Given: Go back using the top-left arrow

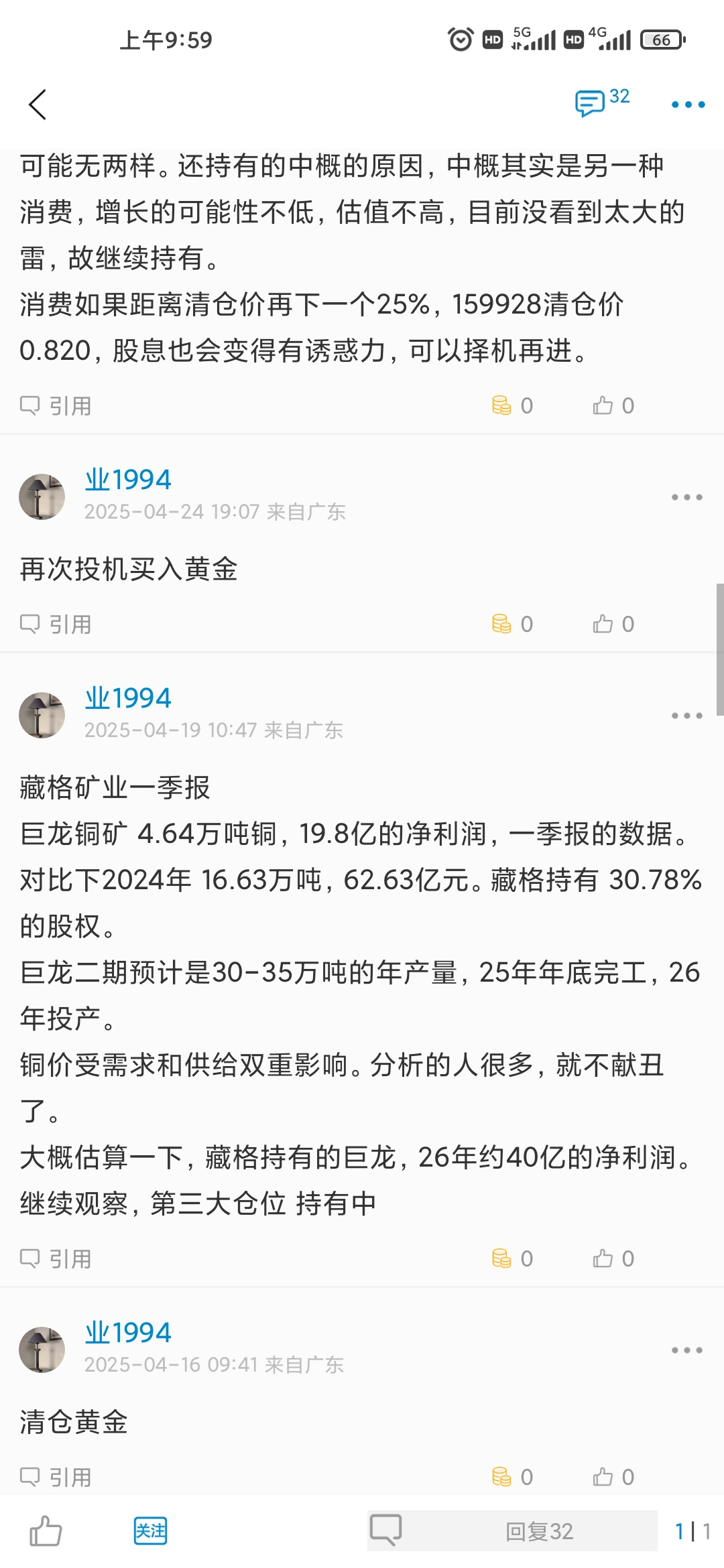Looking at the screenshot, I should 38,105.
